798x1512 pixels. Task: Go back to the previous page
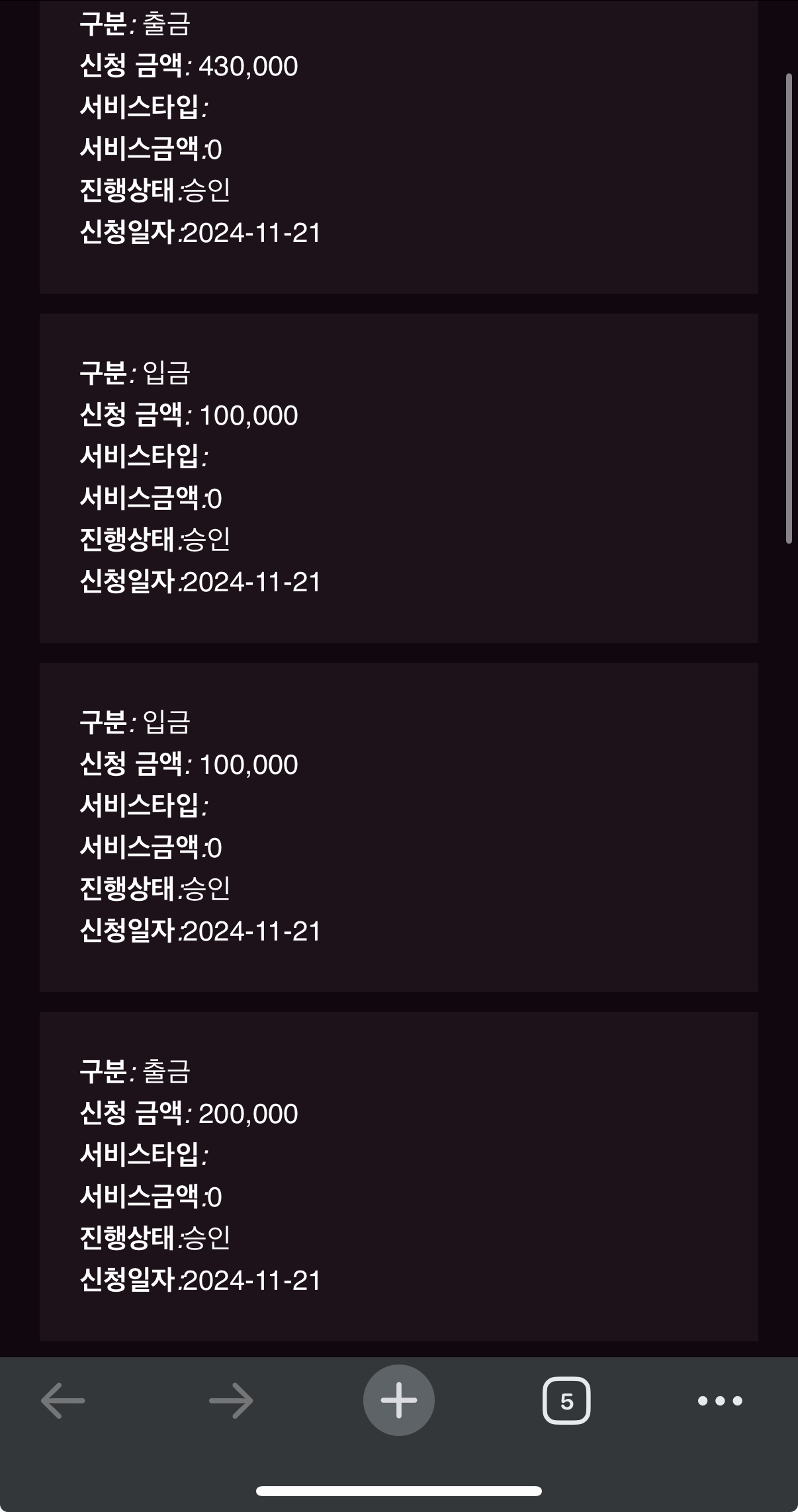click(x=63, y=1400)
